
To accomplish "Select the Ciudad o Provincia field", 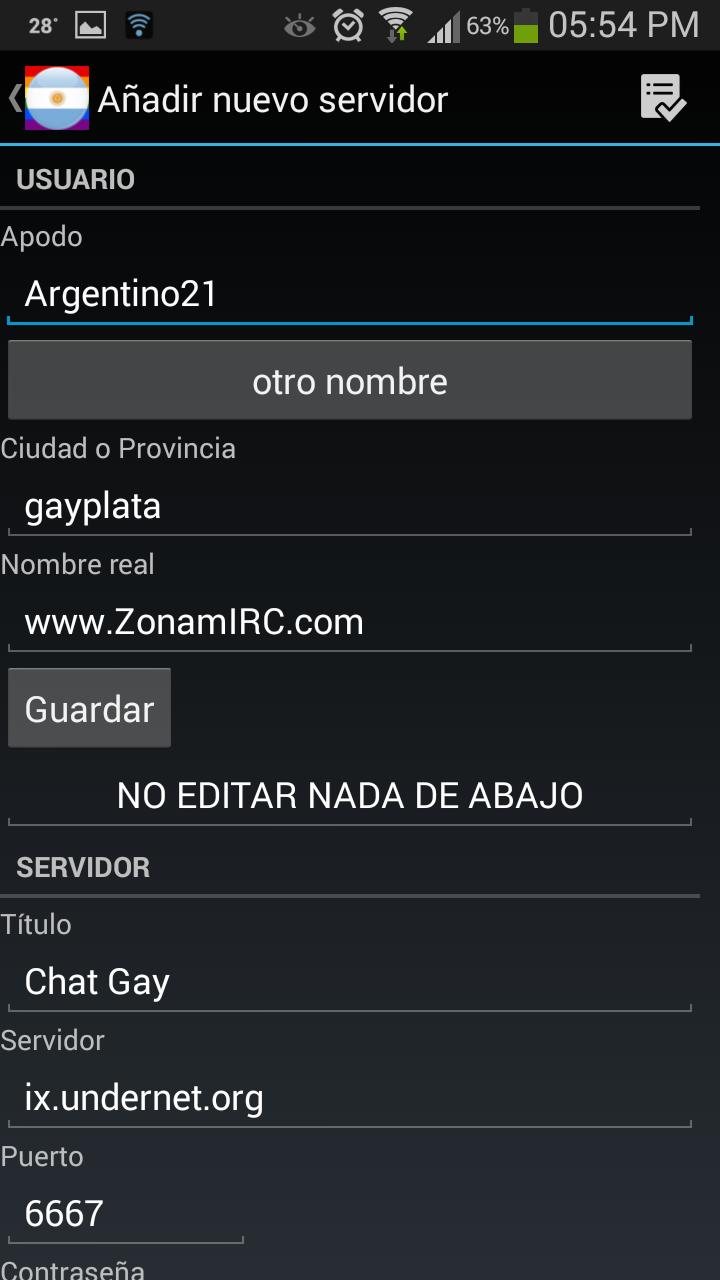I will pyautogui.click(x=350, y=506).
